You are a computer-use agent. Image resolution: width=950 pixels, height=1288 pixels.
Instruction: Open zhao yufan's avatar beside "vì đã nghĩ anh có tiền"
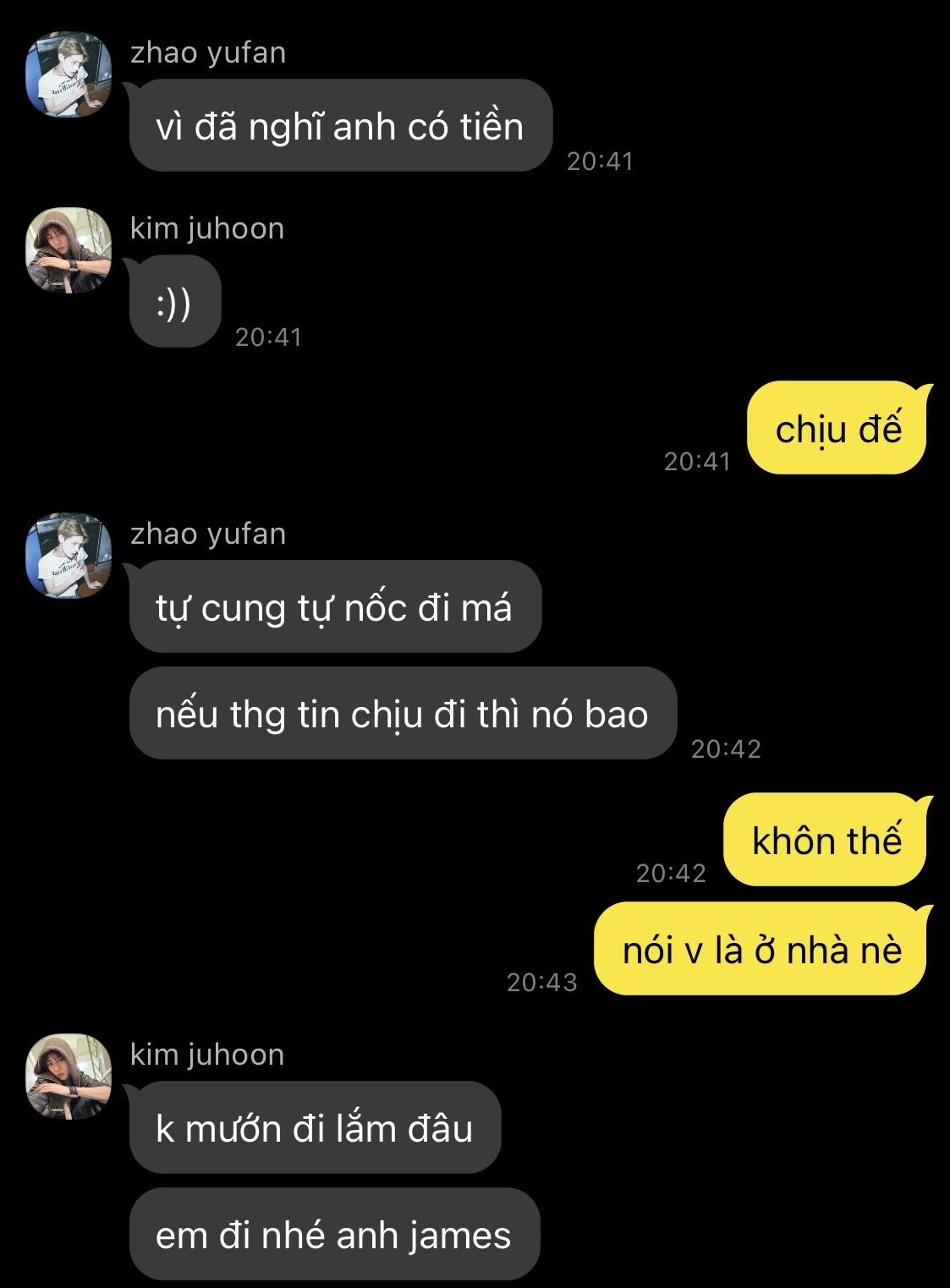click(x=69, y=74)
